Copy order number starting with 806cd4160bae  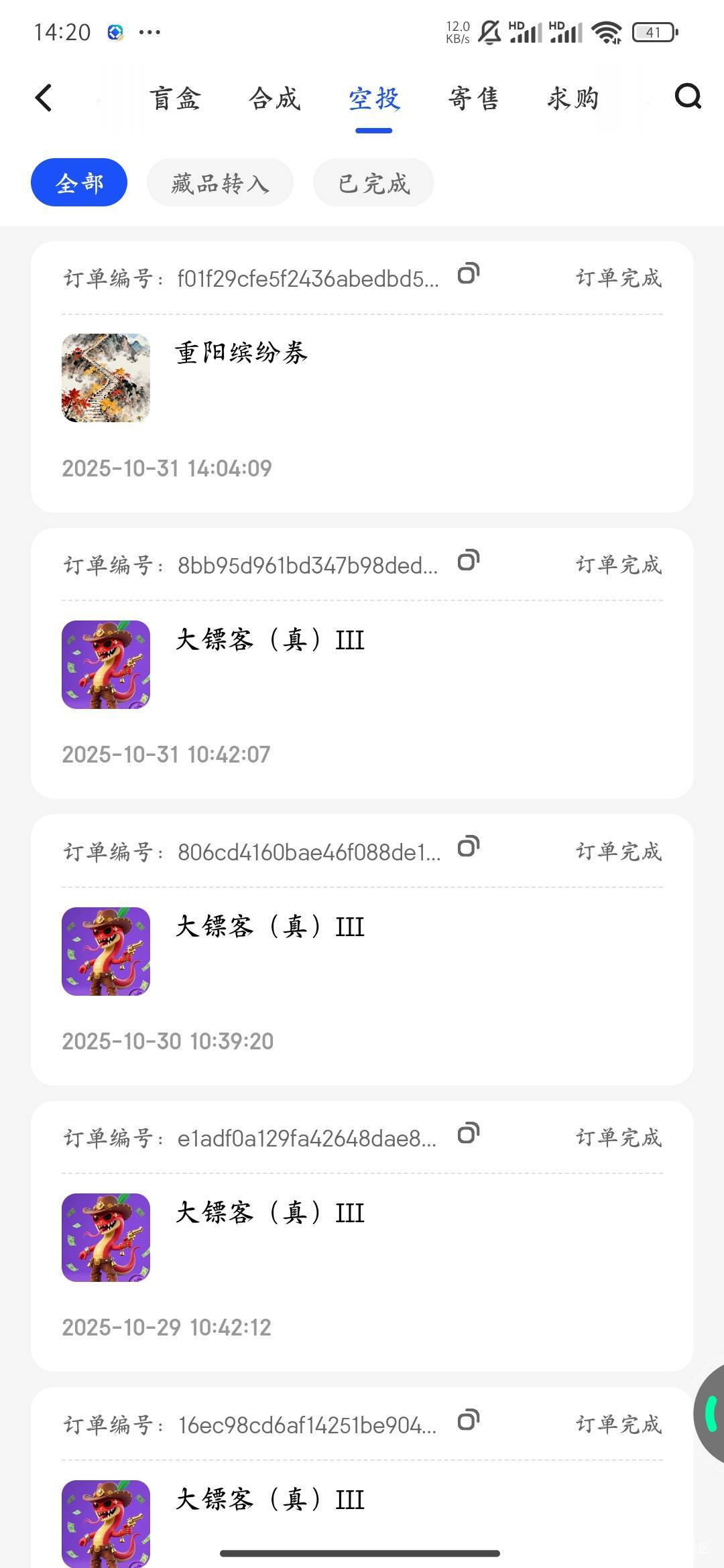[468, 848]
